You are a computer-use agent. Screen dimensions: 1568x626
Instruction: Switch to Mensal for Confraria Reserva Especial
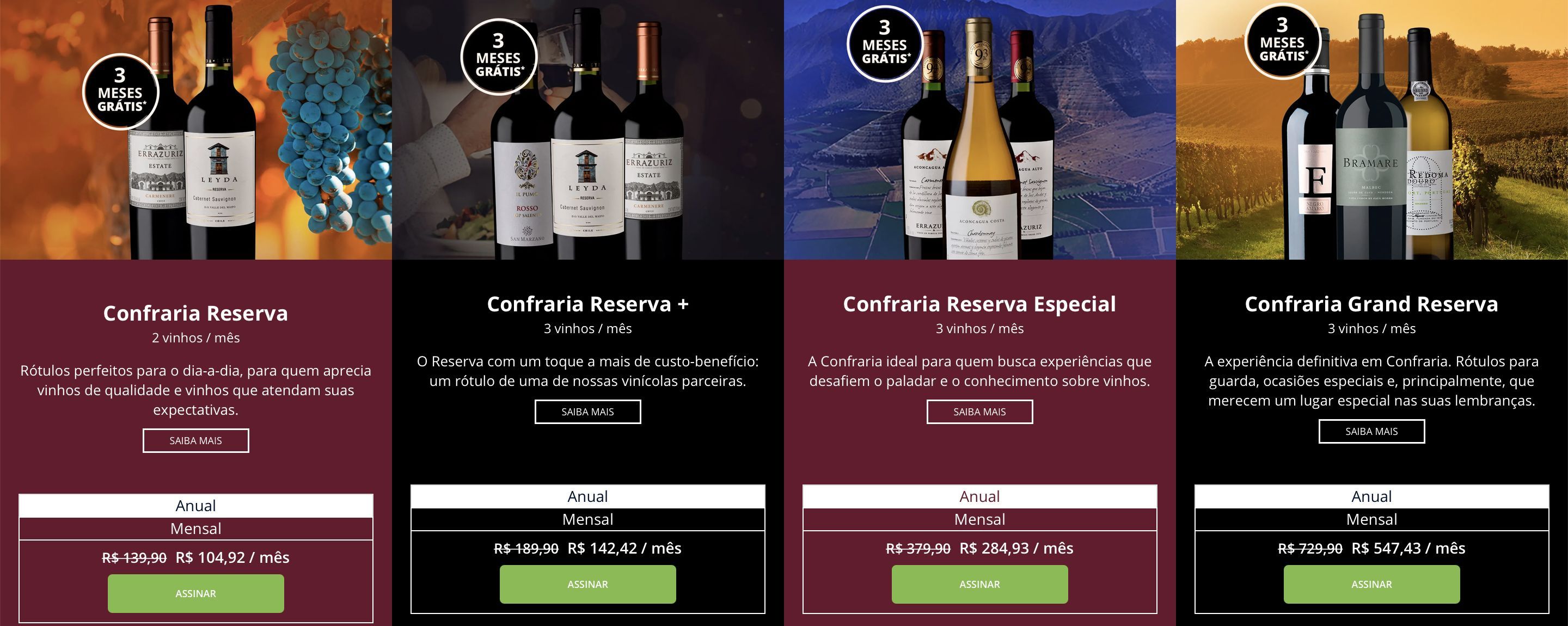click(979, 519)
